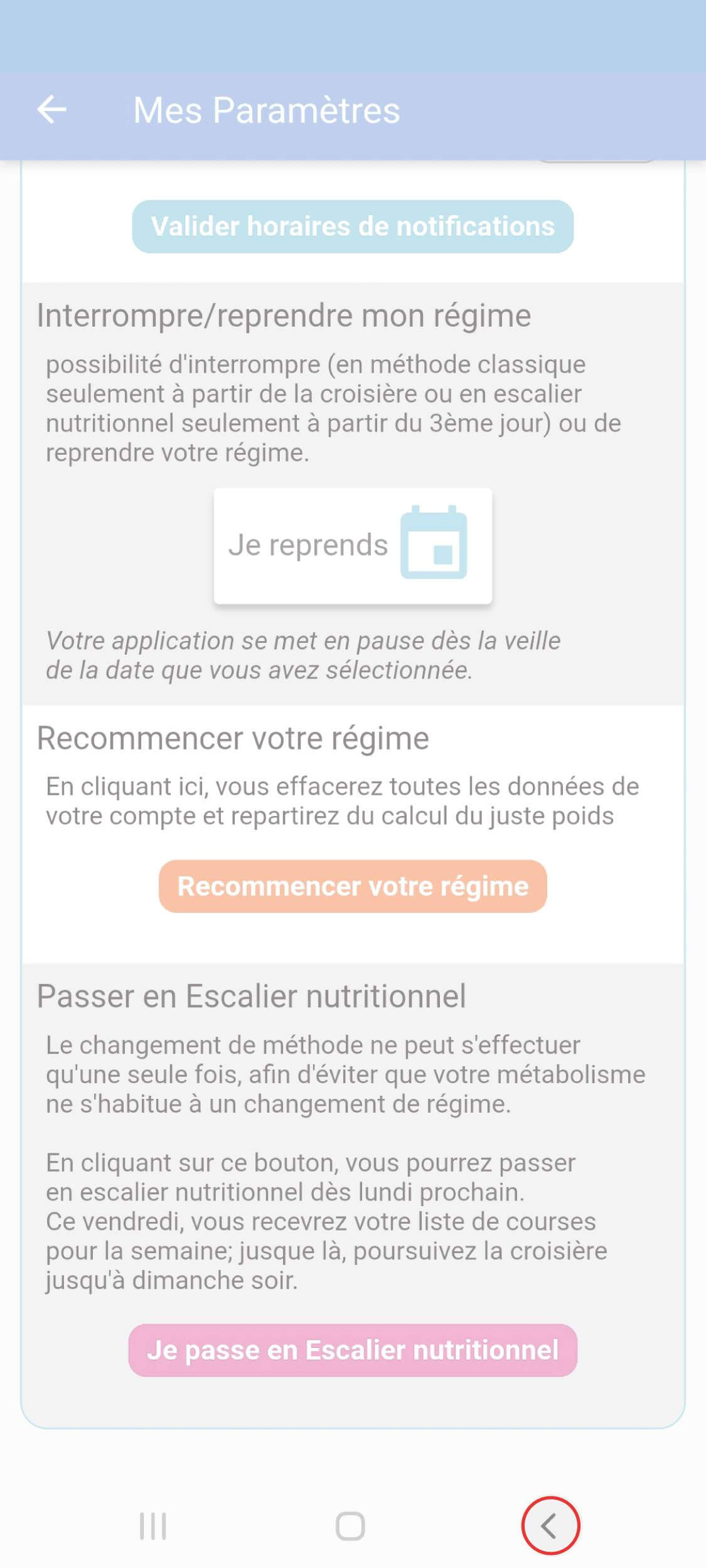Open the Je reprends date picker

click(353, 545)
